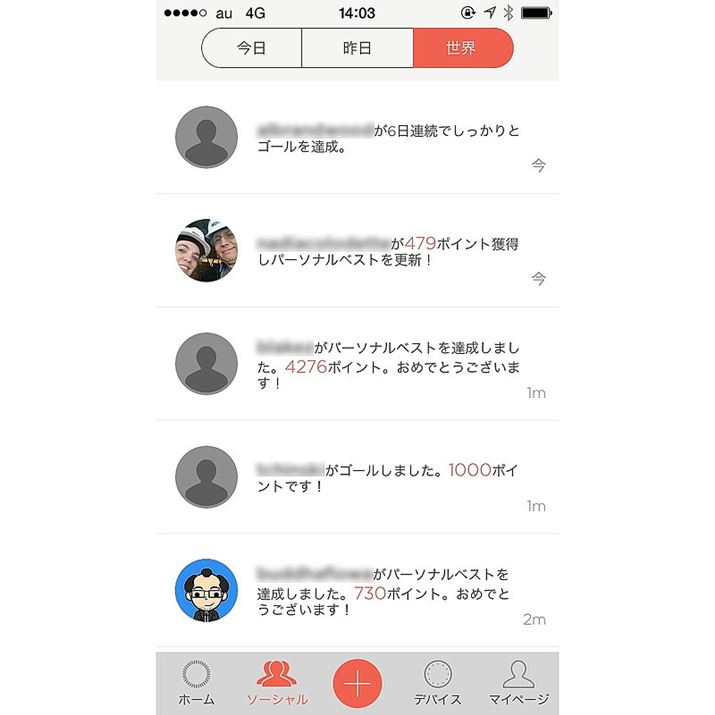The width and height of the screenshot is (715, 715).
Task: Open the 730ポイント personal best post
Action: pos(390,590)
